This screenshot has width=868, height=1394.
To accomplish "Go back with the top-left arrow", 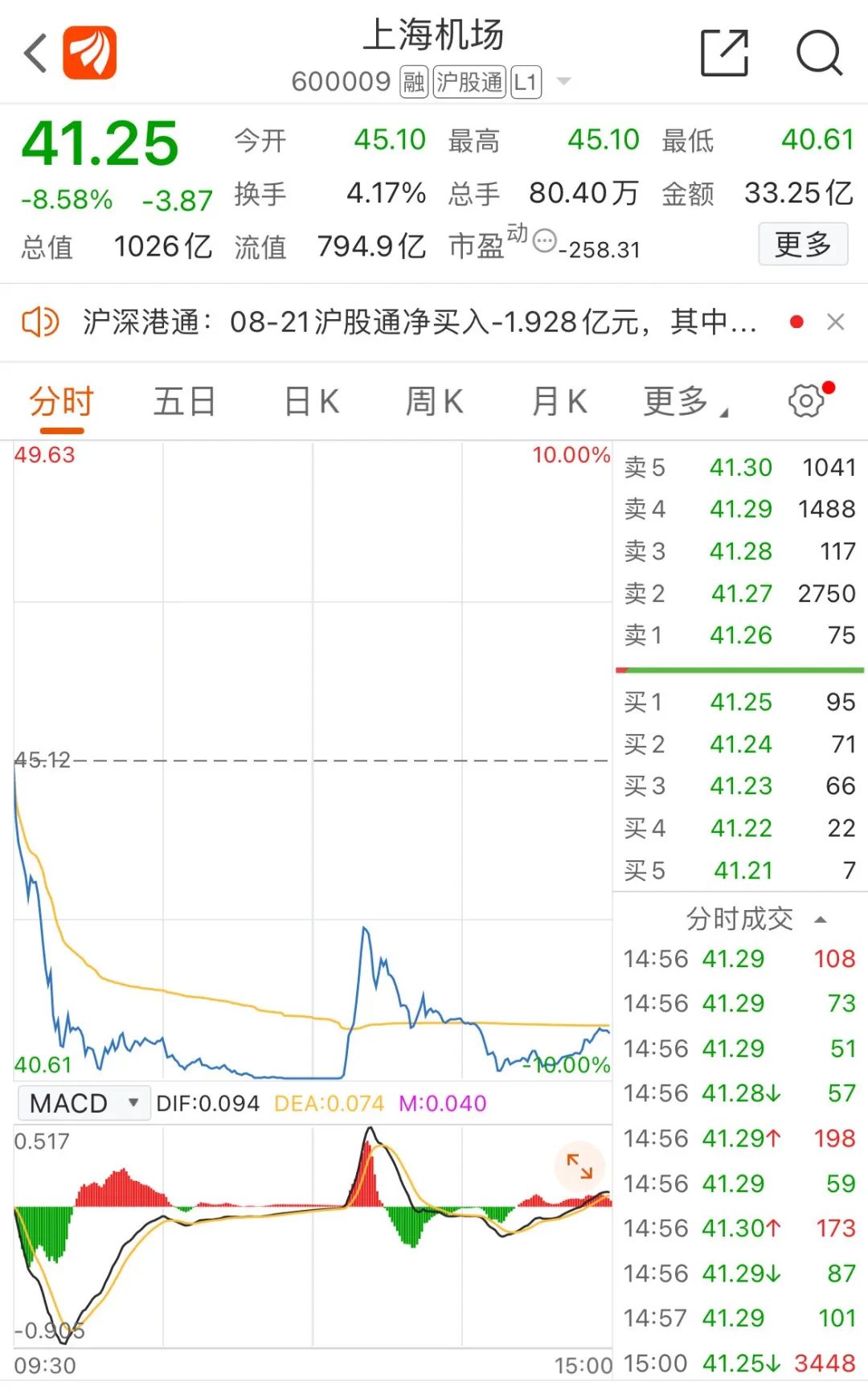I will 36,54.
